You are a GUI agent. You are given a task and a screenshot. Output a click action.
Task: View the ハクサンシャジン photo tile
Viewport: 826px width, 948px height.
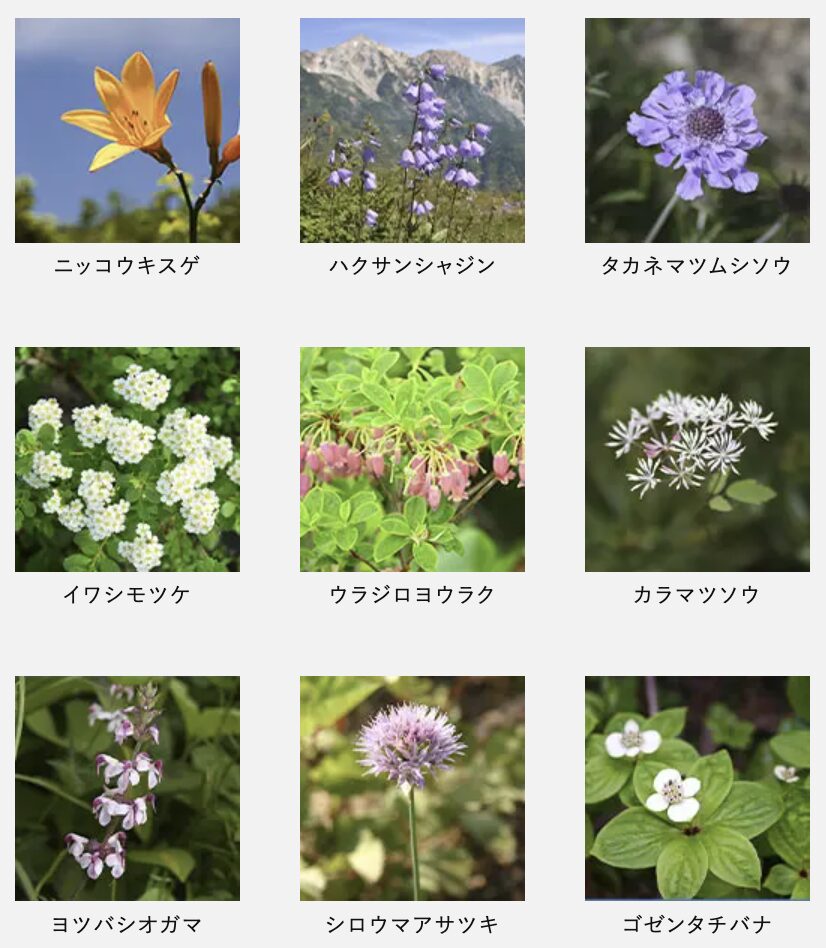click(412, 130)
